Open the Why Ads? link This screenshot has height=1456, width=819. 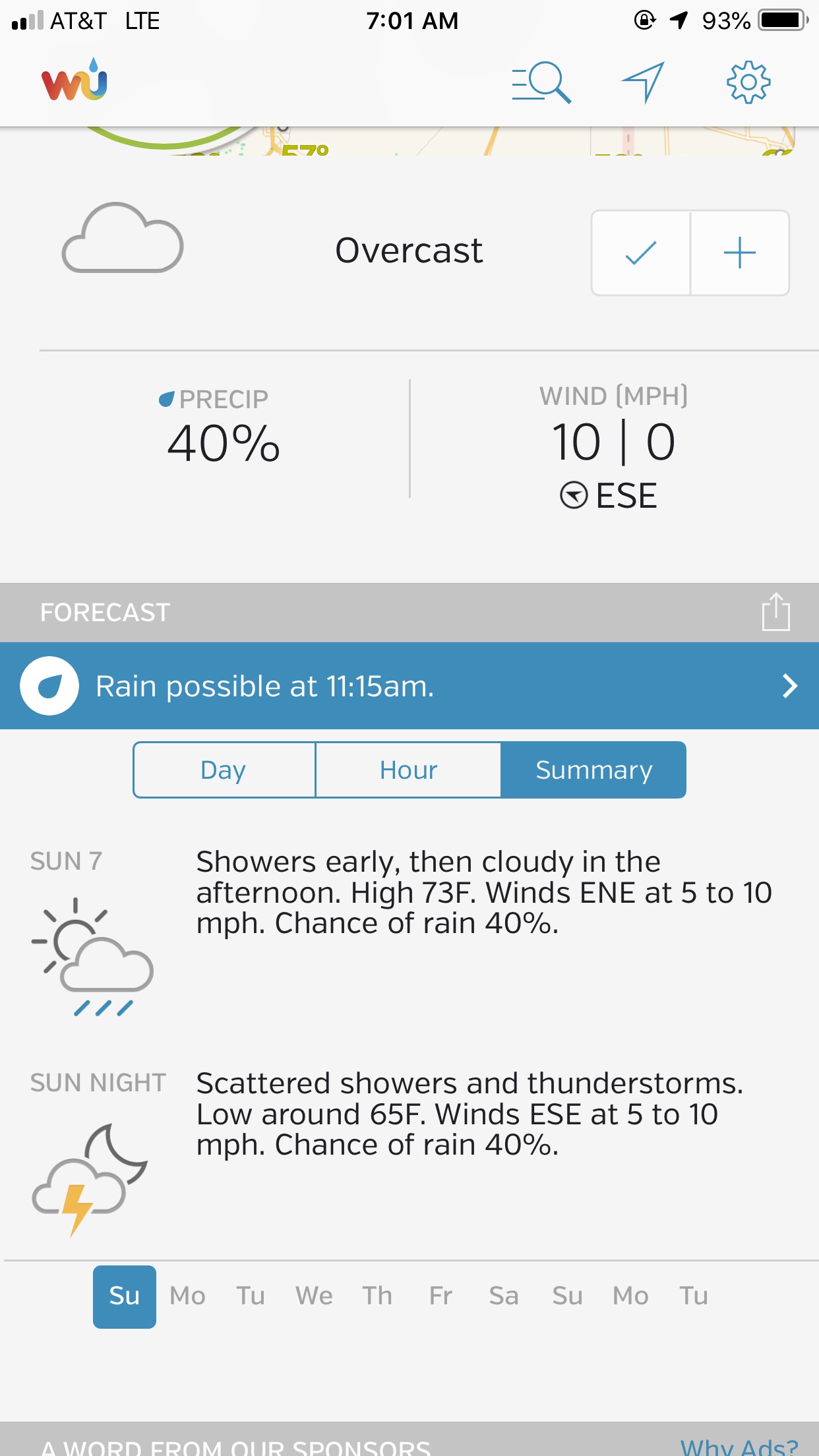[739, 1447]
